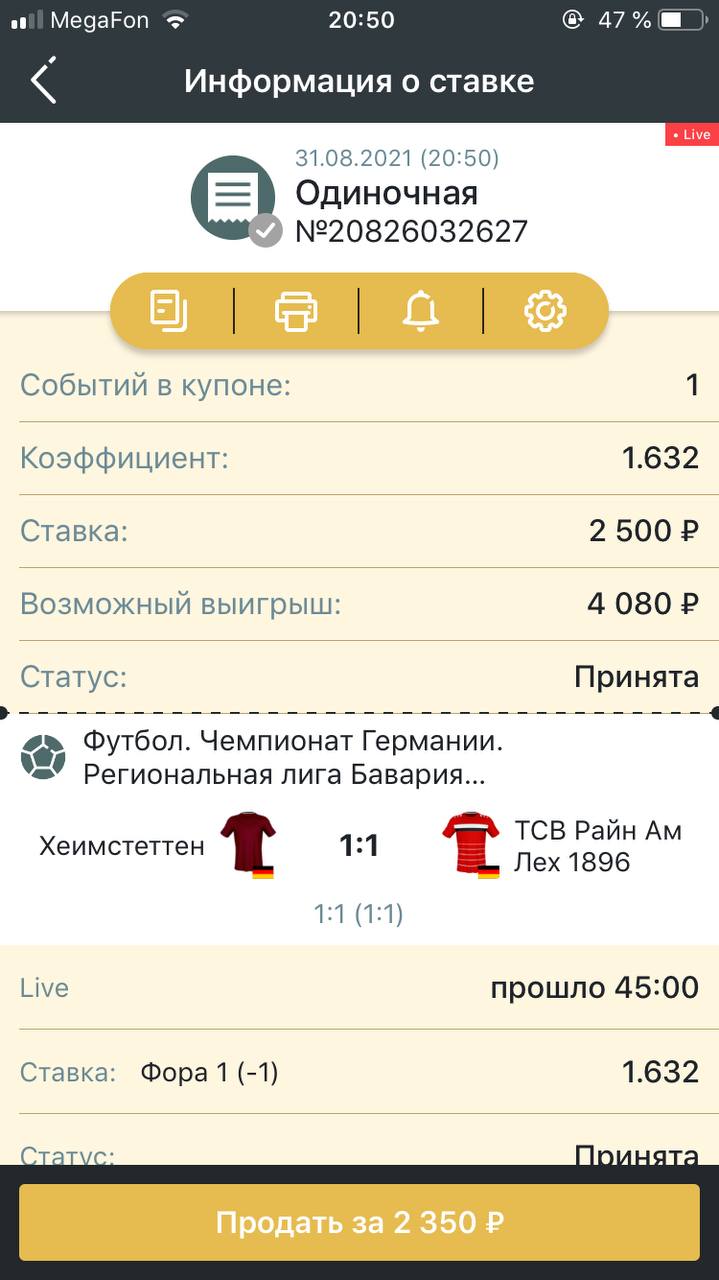Sell the bet for 2 350 ₽
The width and height of the screenshot is (719, 1280).
[x=359, y=1222]
